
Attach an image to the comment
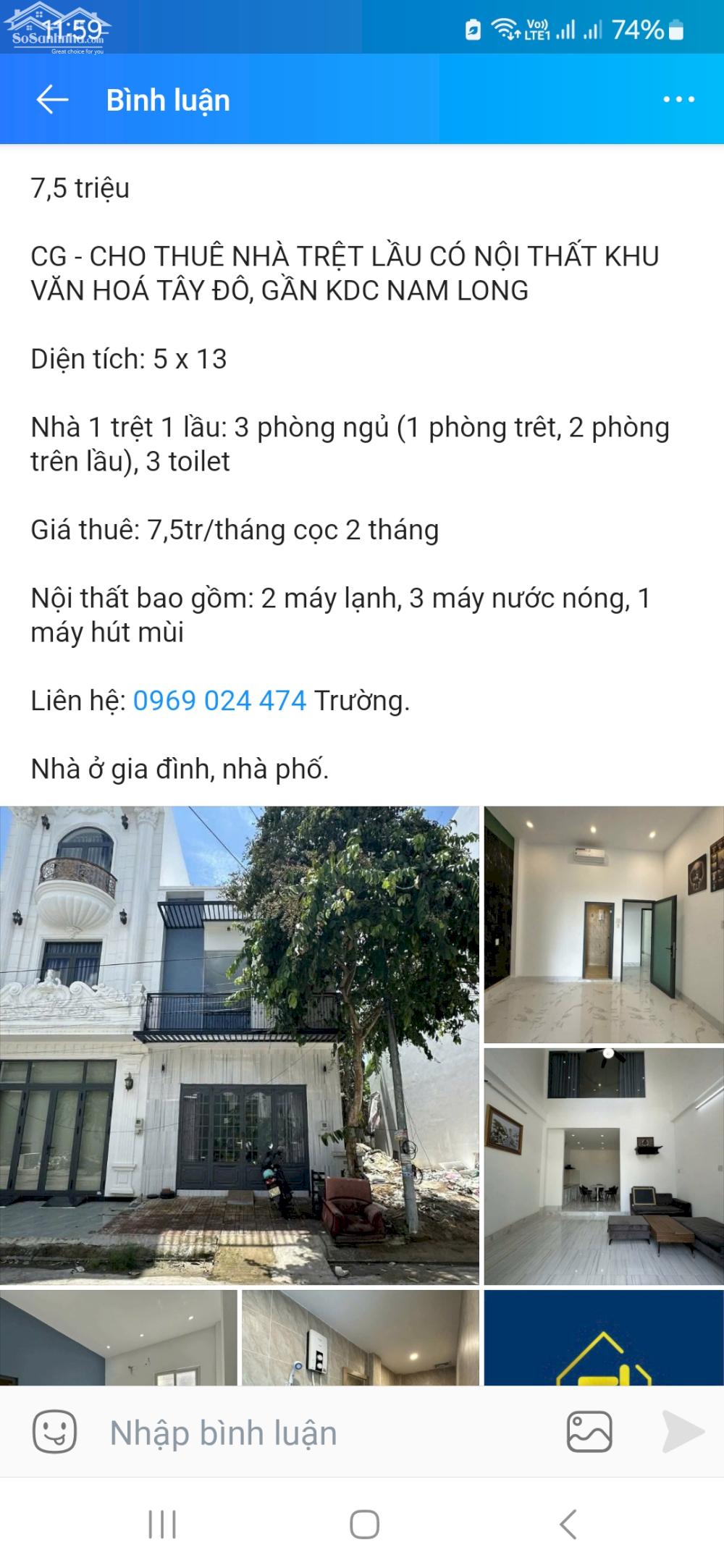(x=589, y=1431)
